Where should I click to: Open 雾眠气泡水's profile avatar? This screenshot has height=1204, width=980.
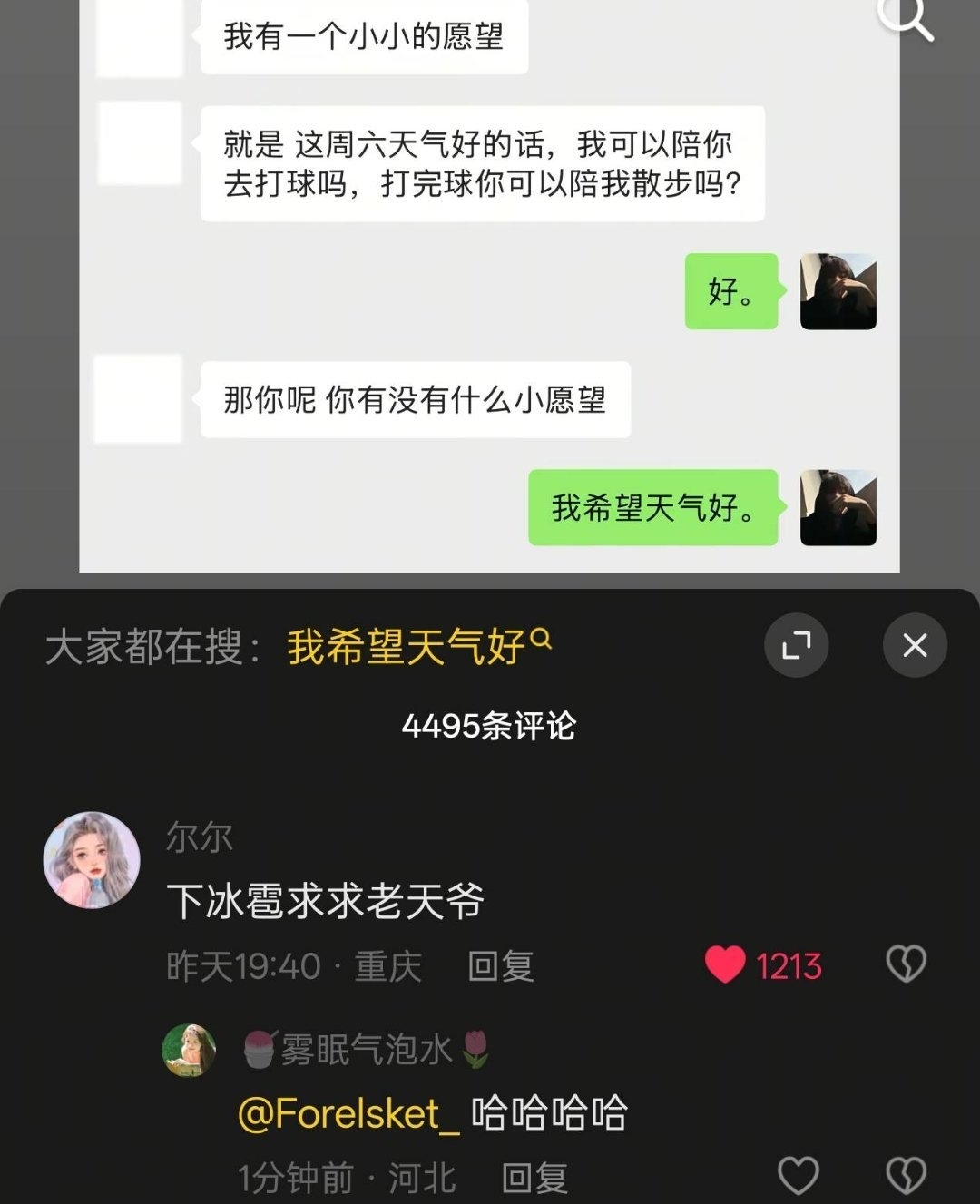coord(189,1051)
